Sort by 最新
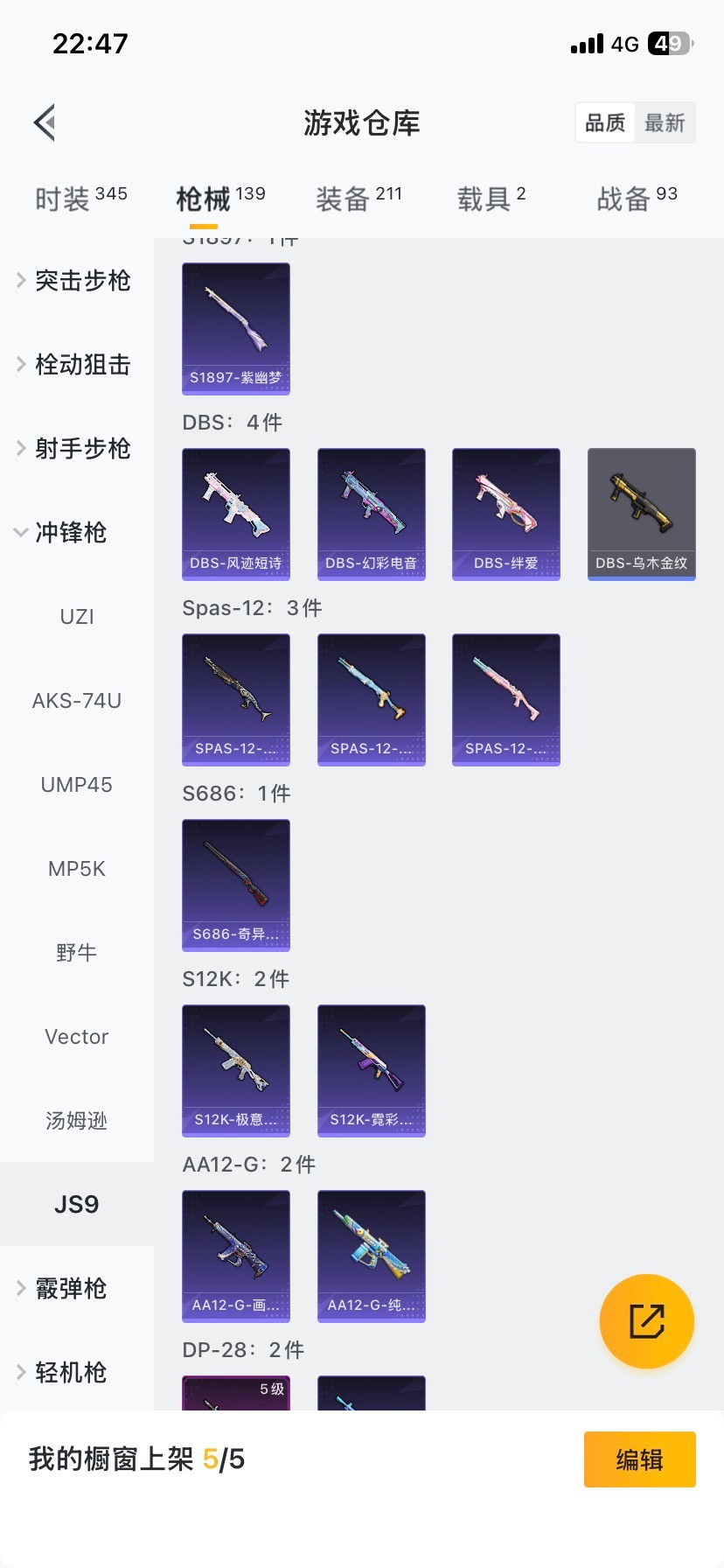The height and width of the screenshot is (1568, 724). pyautogui.click(x=665, y=122)
